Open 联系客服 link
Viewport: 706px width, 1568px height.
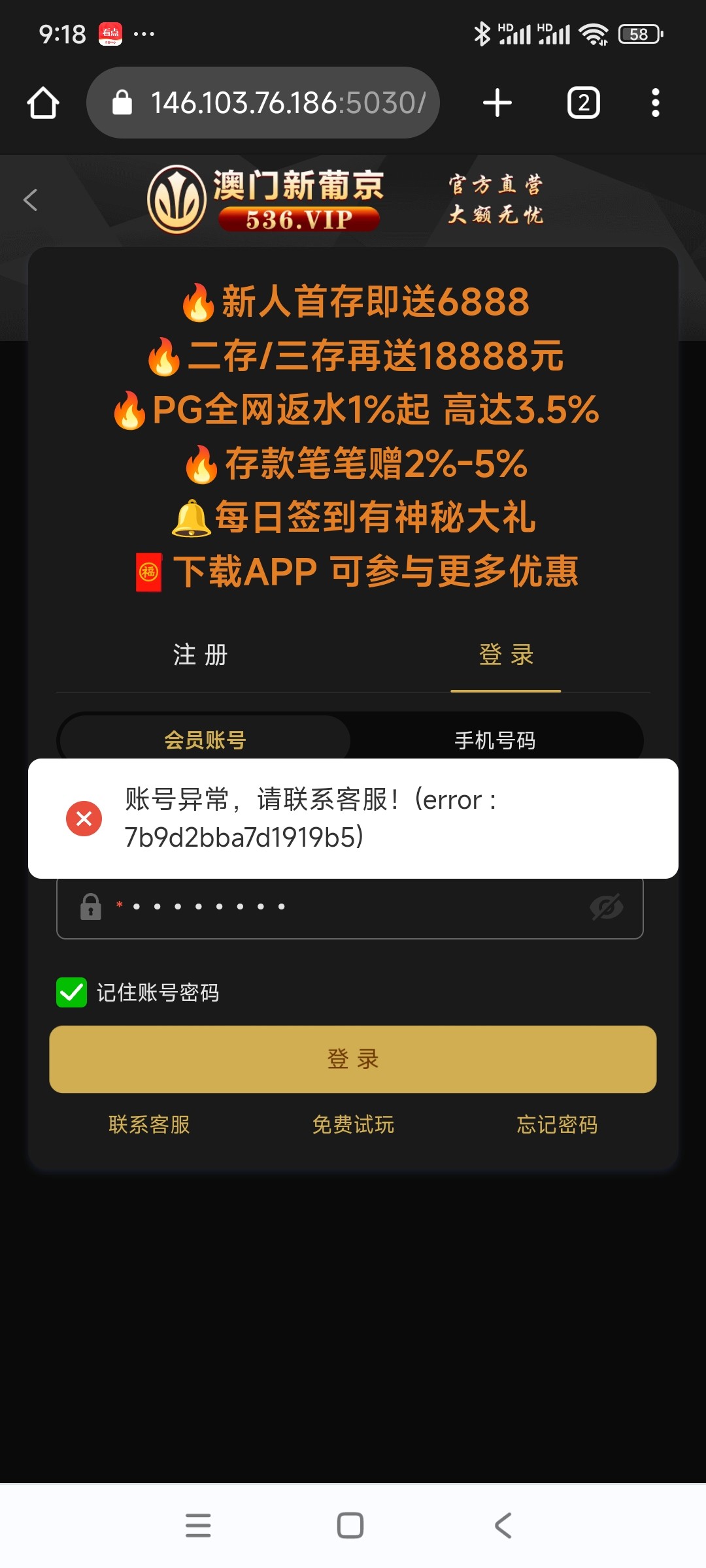(x=149, y=1124)
